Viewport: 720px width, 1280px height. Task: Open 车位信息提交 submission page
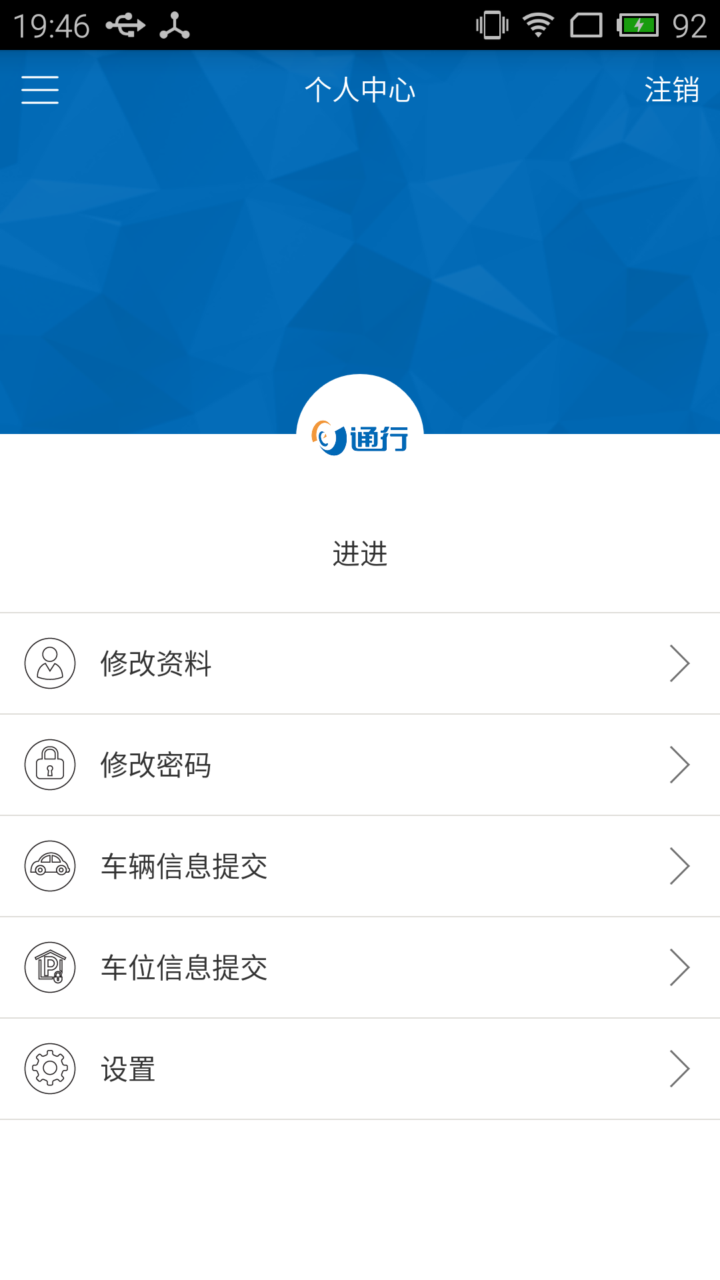pos(185,967)
